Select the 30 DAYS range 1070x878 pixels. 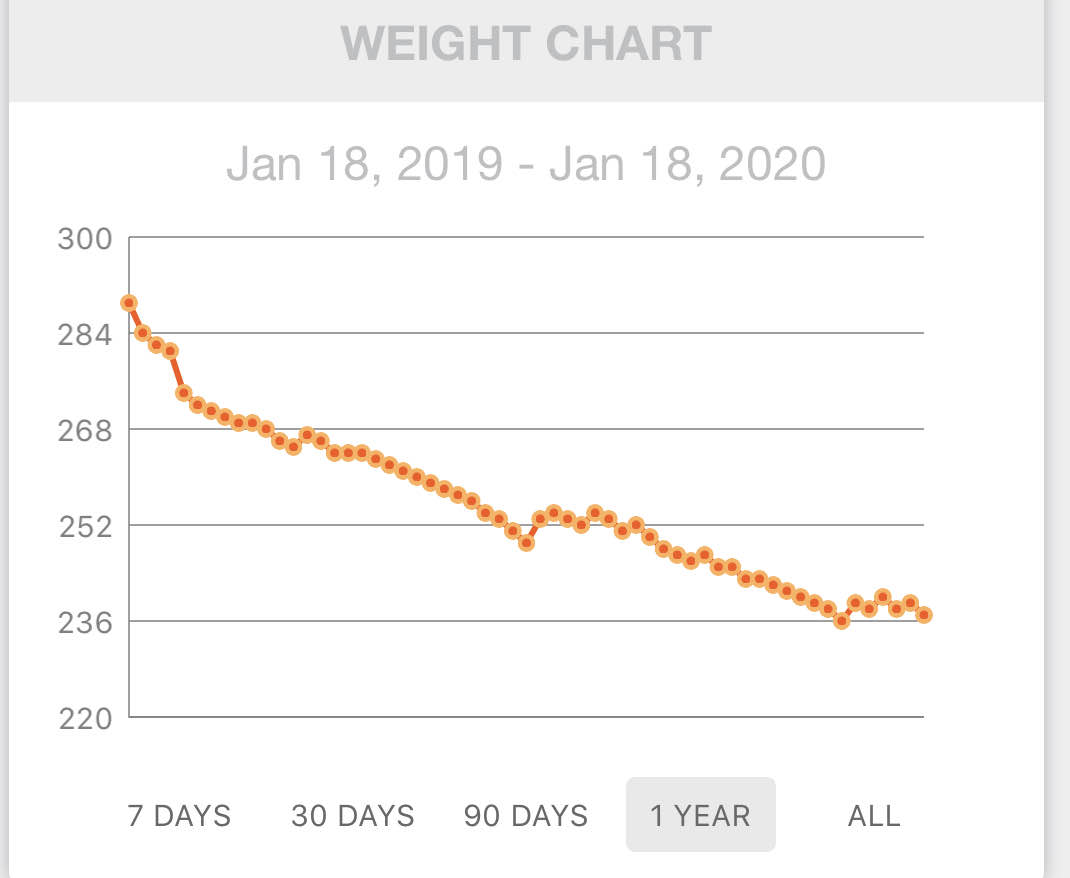tap(353, 815)
